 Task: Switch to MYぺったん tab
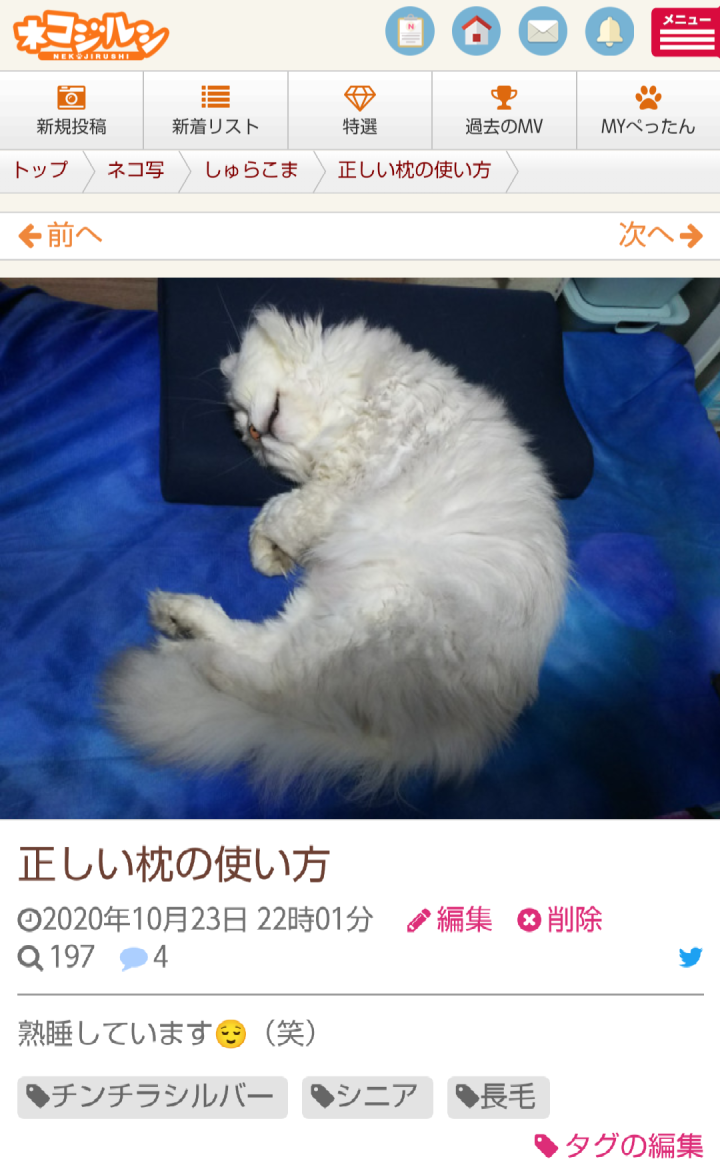[x=648, y=111]
